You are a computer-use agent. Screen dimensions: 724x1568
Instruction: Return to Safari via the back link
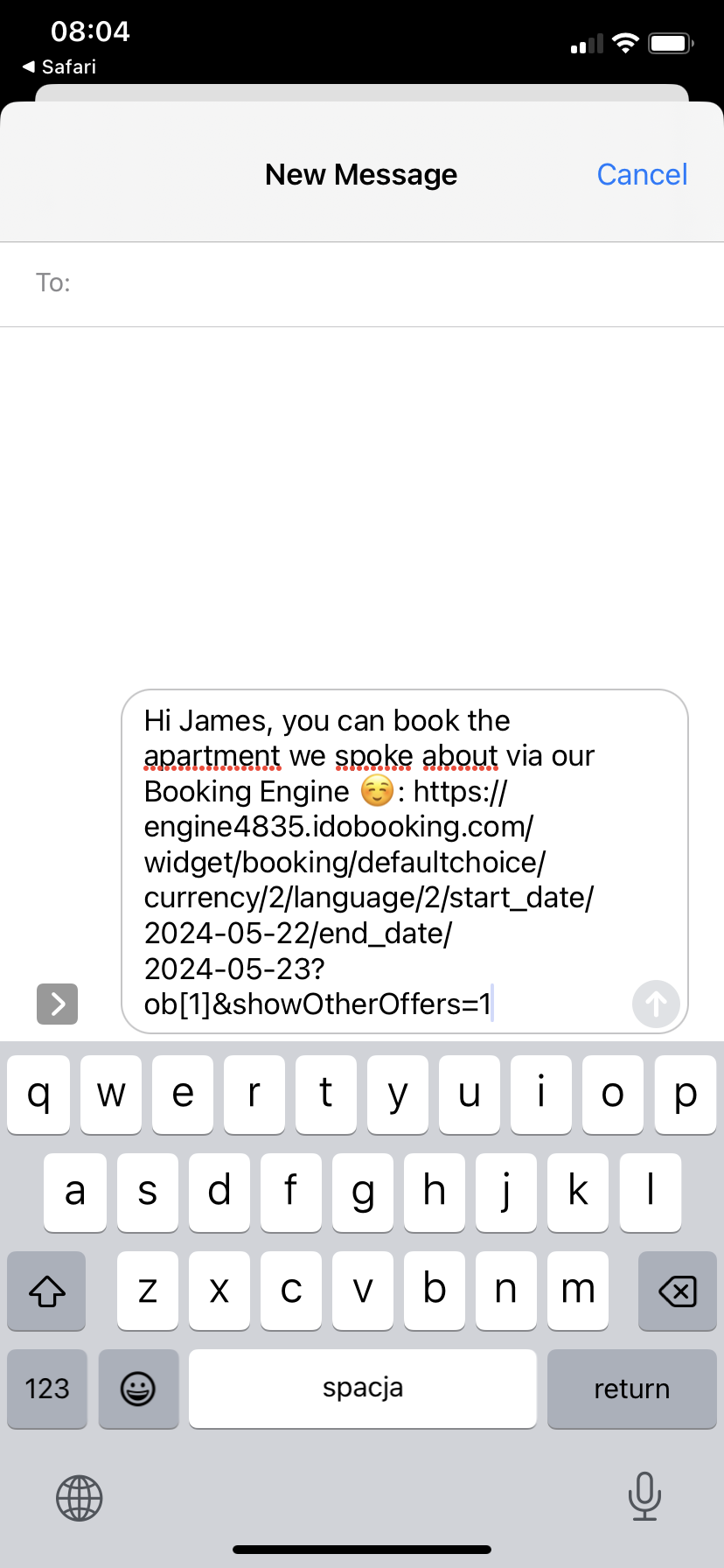click(x=59, y=66)
